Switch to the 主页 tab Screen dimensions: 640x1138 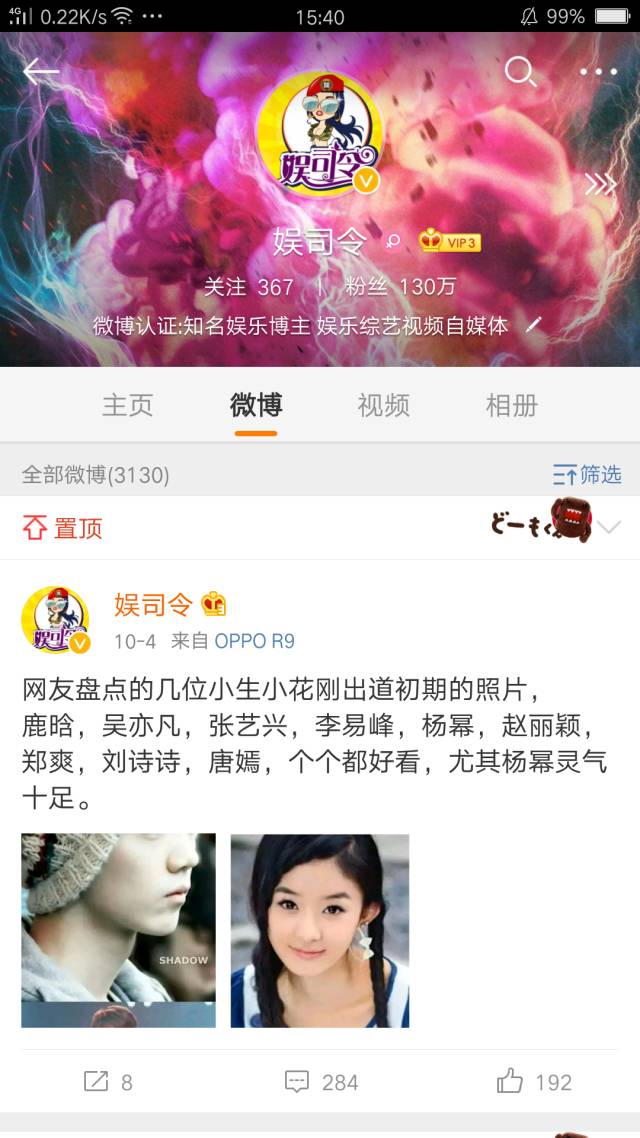[x=128, y=405]
